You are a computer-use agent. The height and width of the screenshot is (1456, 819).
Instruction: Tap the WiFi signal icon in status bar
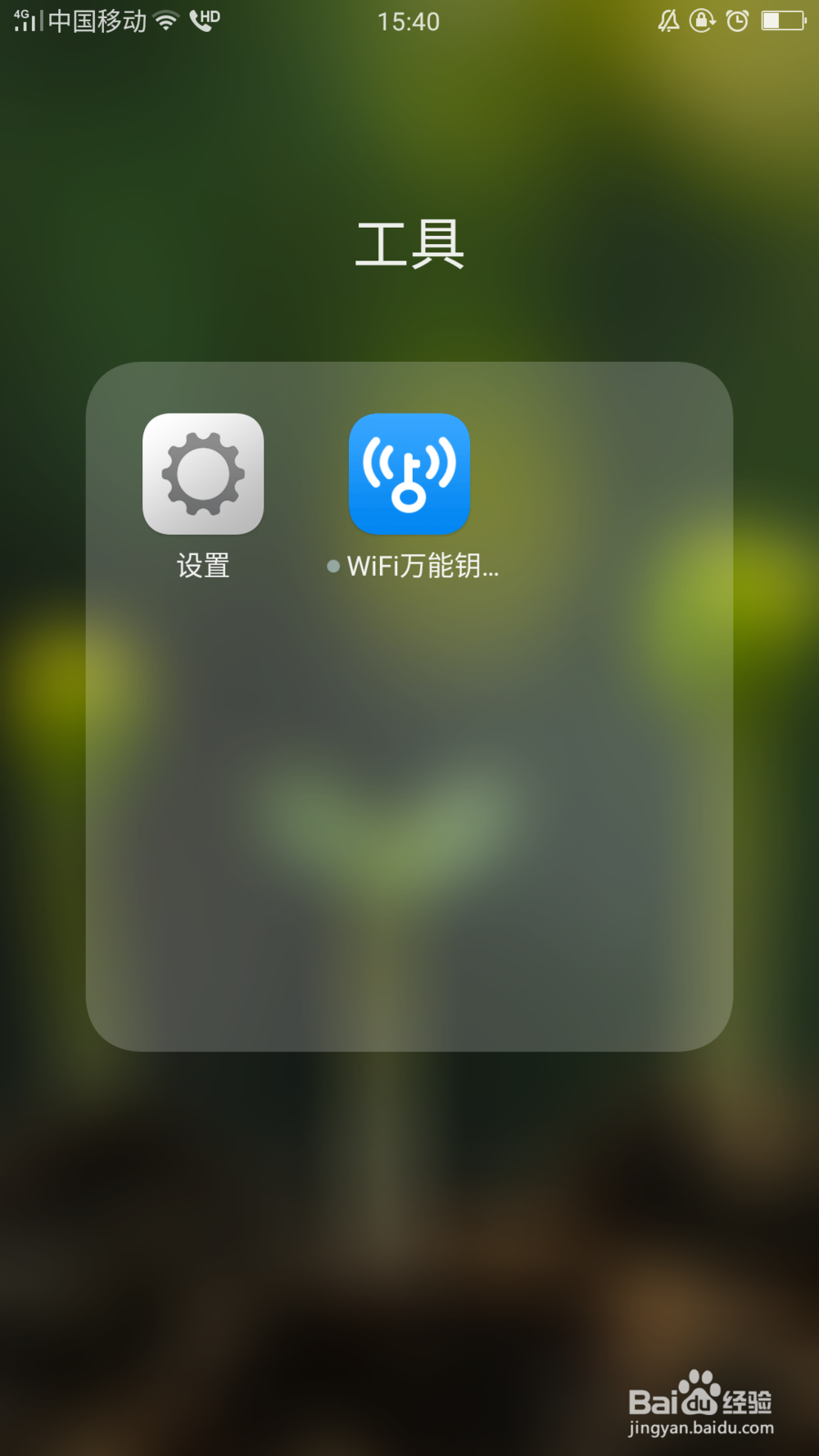[167, 20]
